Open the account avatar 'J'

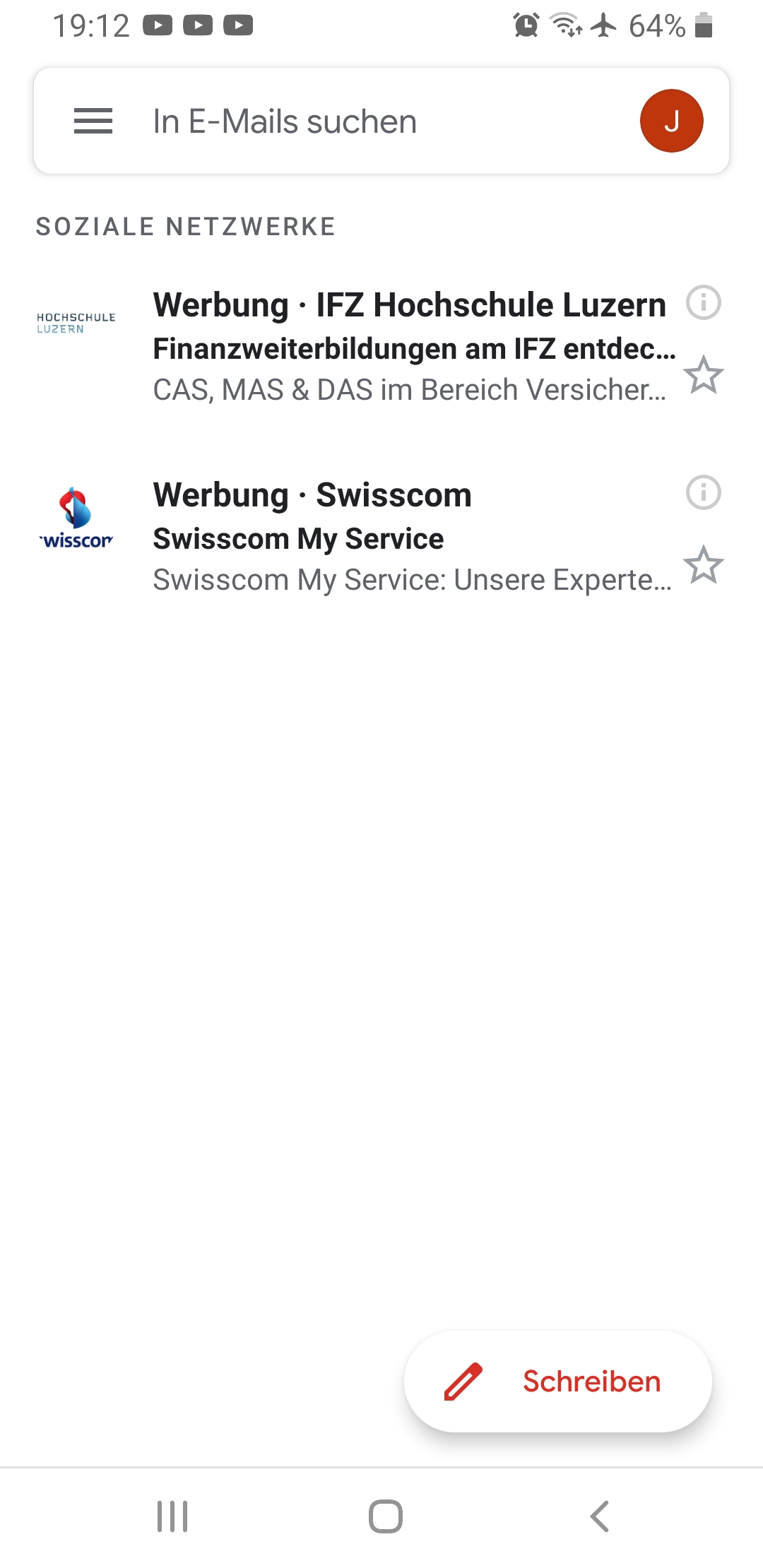(x=671, y=121)
